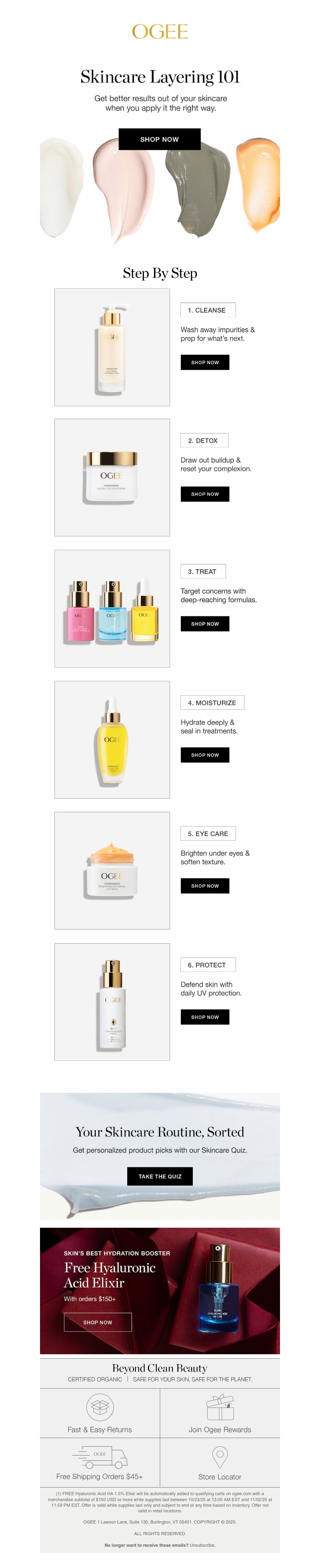This screenshot has width=320, height=1568.
Task: Take the skincare quiz
Action: coord(159,1176)
